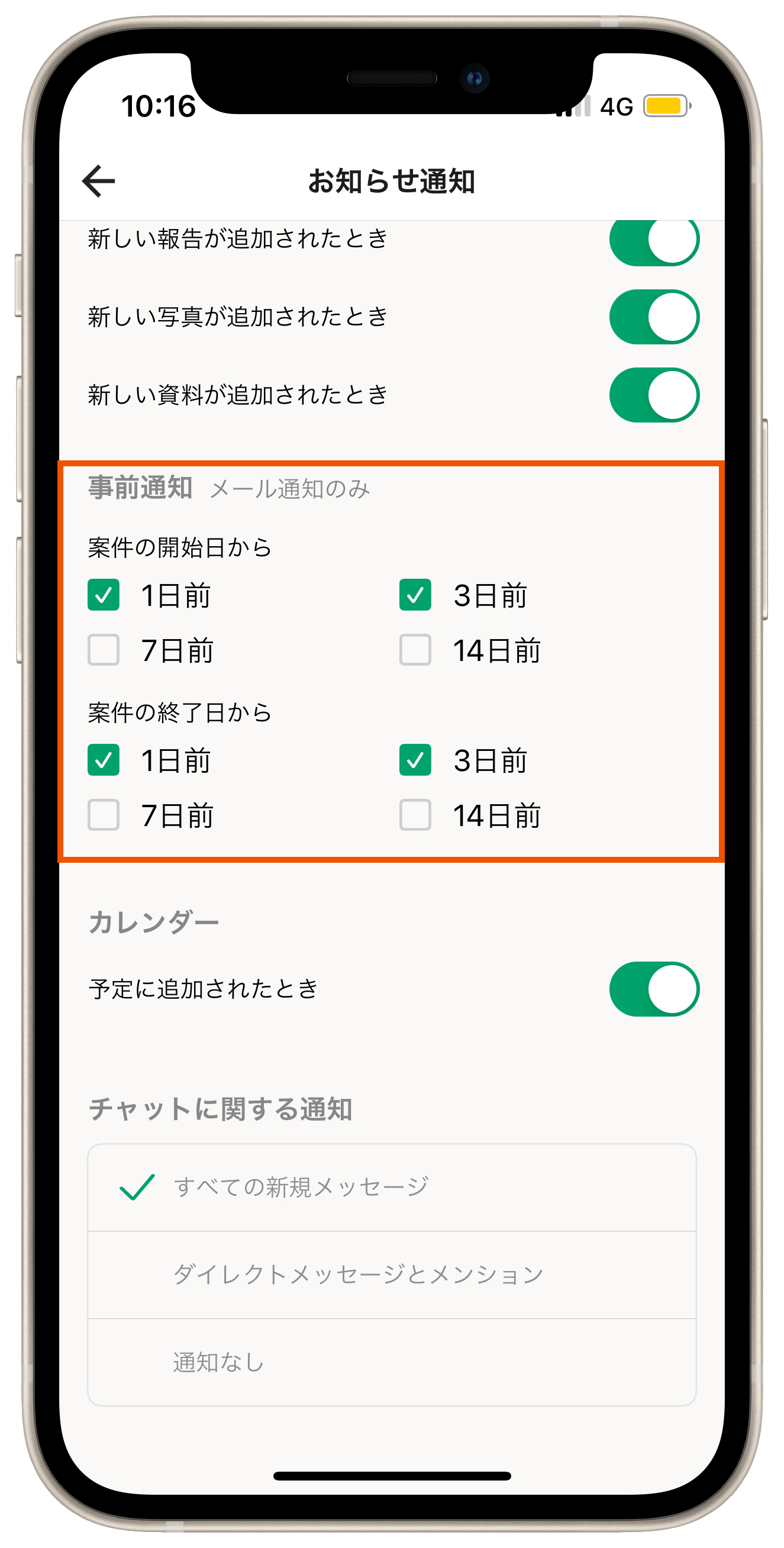Select すべての新規メッセージ chat notification option
This screenshot has width=784, height=1548.
pos(392,1187)
